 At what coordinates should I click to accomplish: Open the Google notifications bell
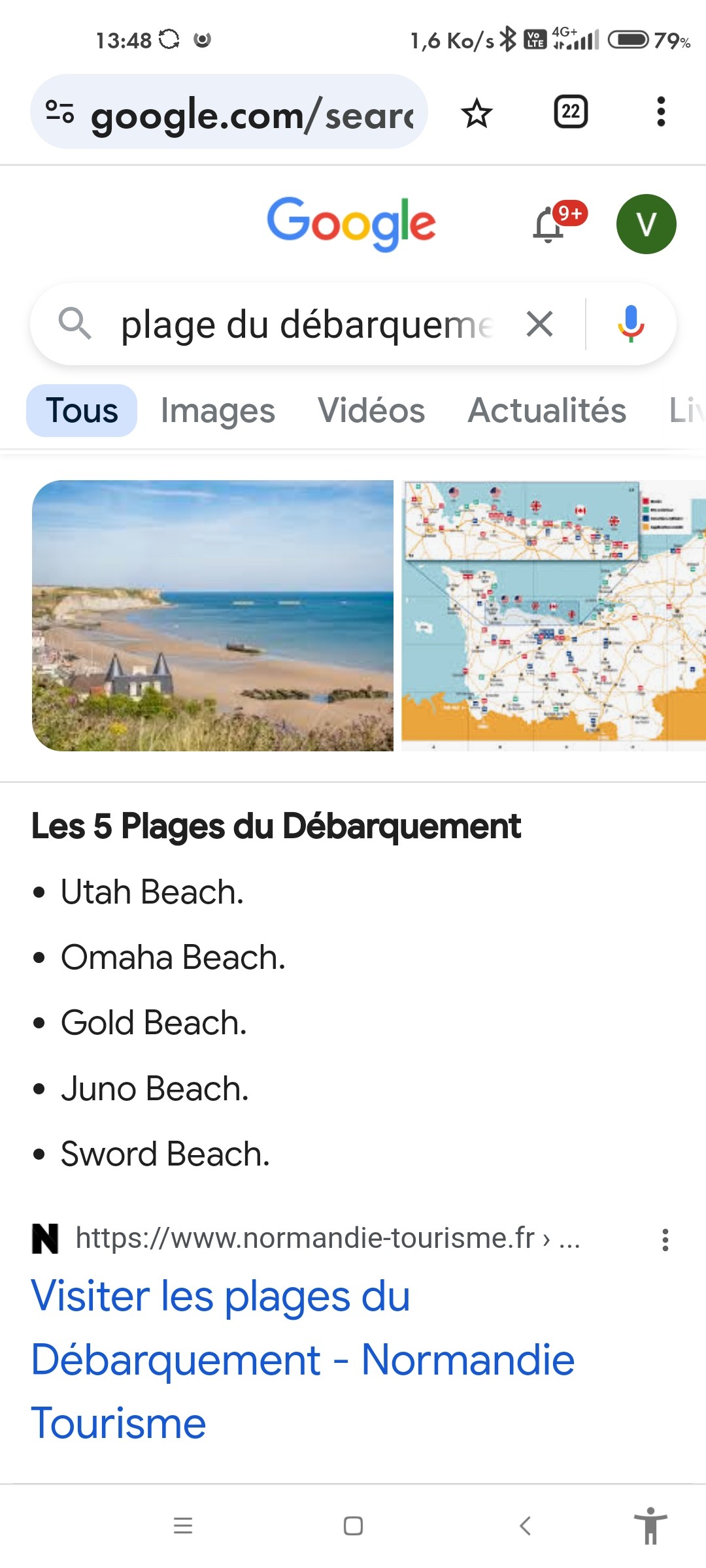pos(549,225)
